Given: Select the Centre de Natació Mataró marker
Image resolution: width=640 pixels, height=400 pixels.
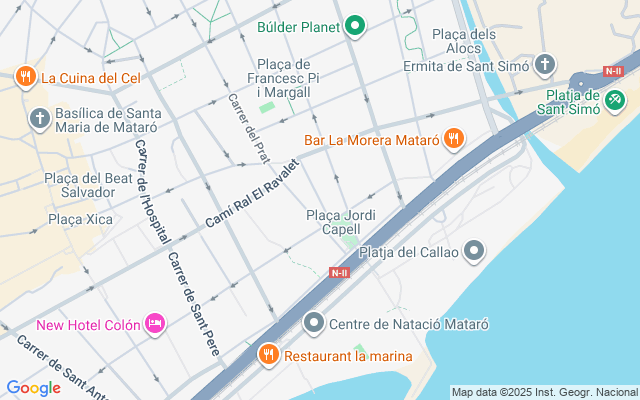Looking at the screenshot, I should (x=315, y=323).
